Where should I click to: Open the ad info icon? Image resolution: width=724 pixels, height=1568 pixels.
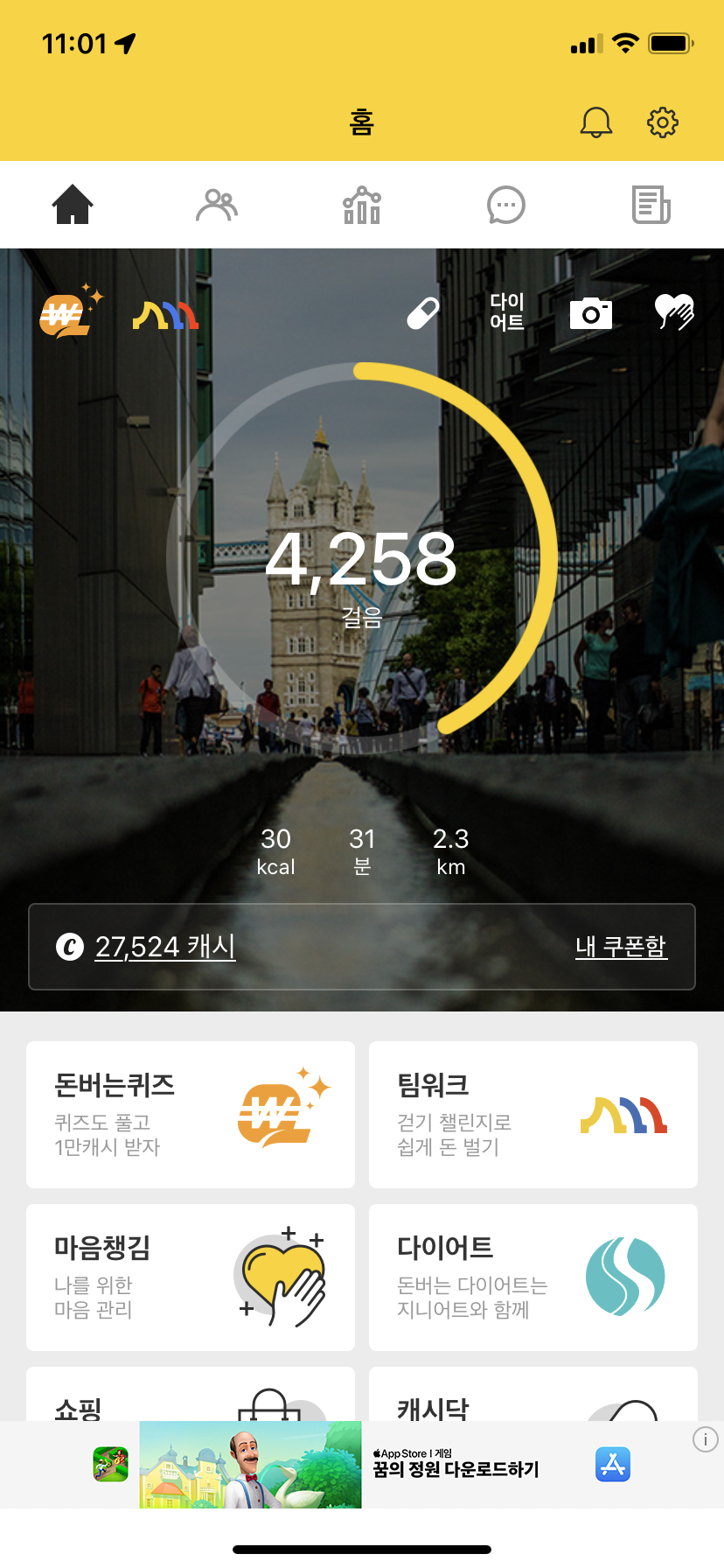click(x=706, y=1439)
